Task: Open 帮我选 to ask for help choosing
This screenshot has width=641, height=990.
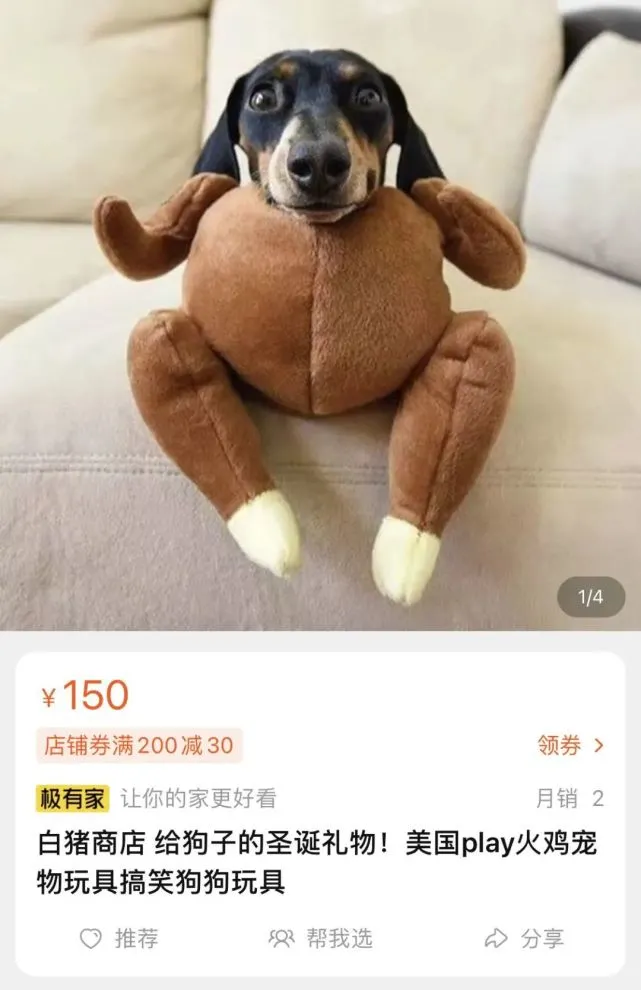Action: 320,938
